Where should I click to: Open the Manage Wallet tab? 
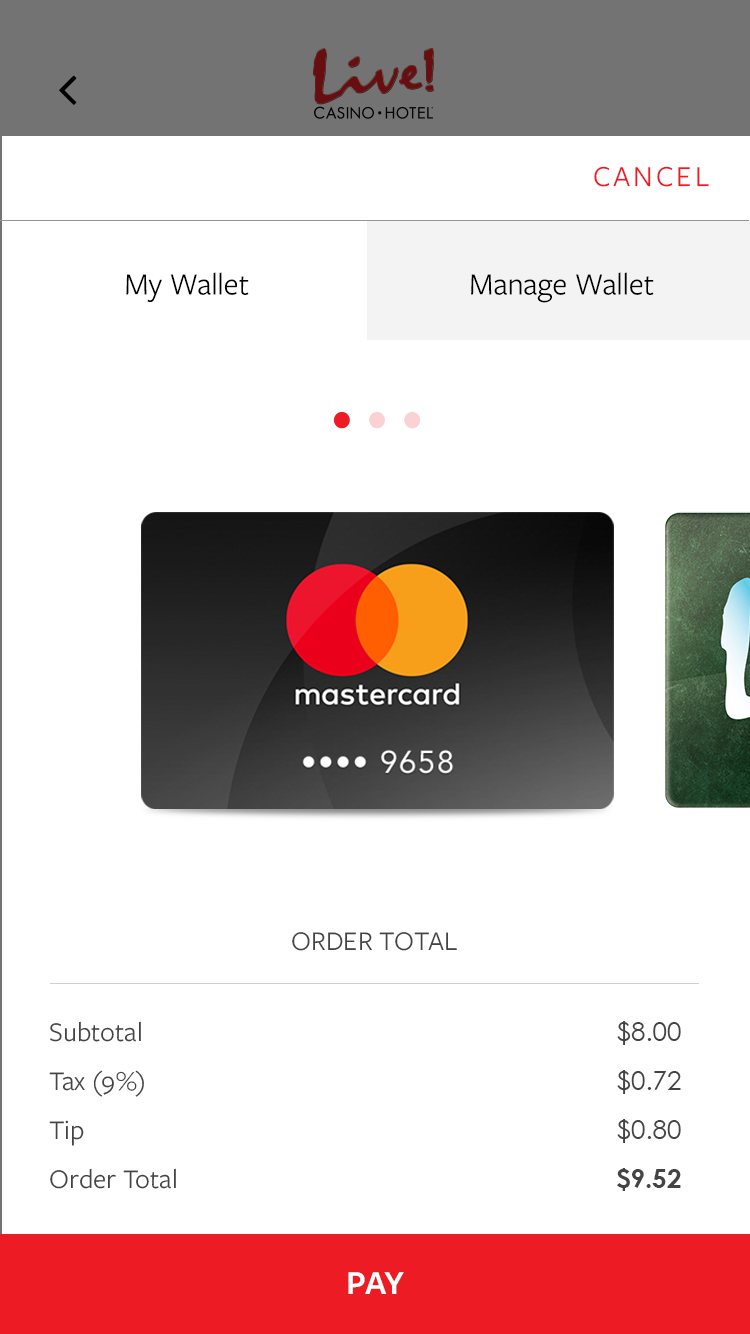(560, 285)
